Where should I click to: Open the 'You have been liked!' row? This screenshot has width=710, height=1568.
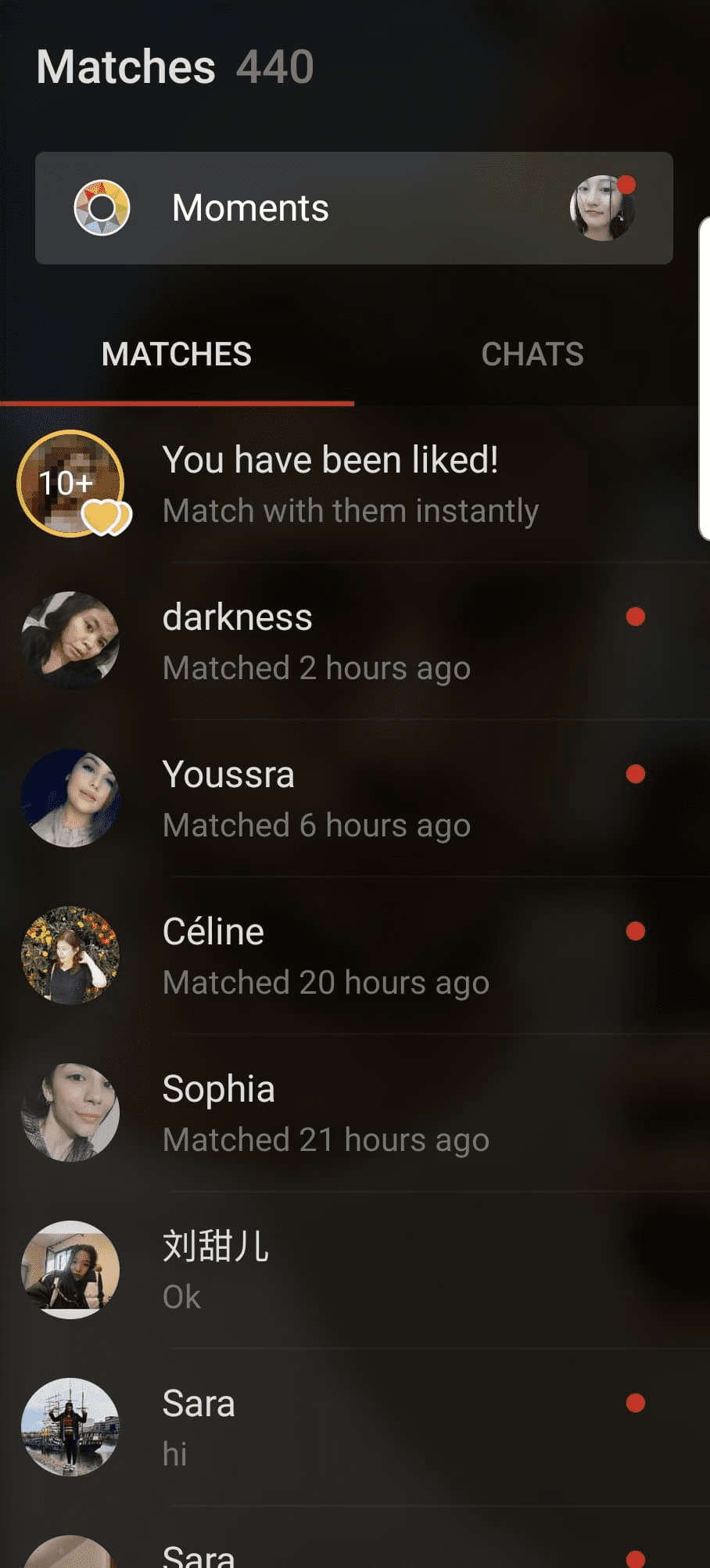pyautogui.click(x=350, y=484)
